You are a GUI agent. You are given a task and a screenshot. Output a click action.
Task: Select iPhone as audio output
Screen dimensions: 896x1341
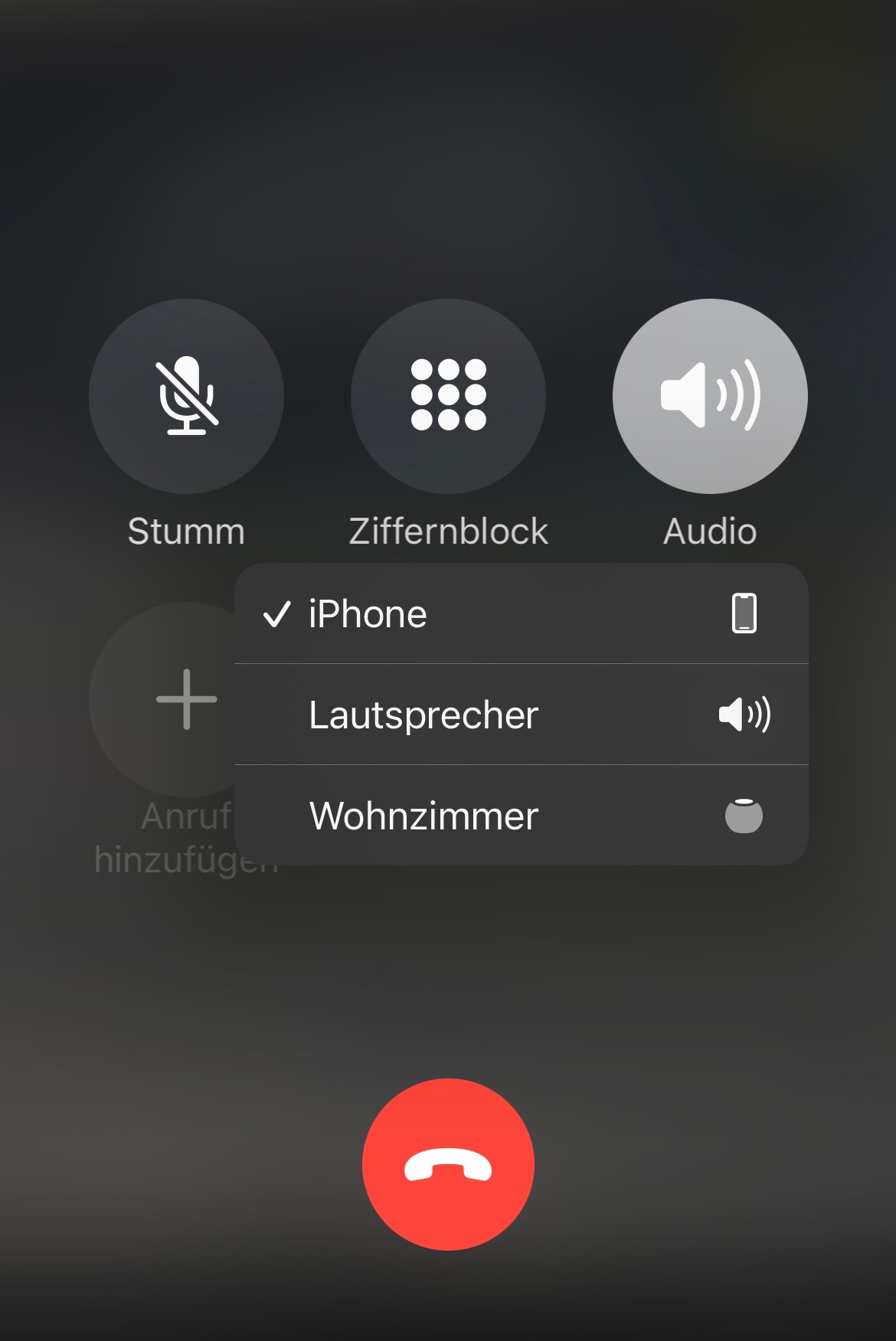tap(521, 613)
